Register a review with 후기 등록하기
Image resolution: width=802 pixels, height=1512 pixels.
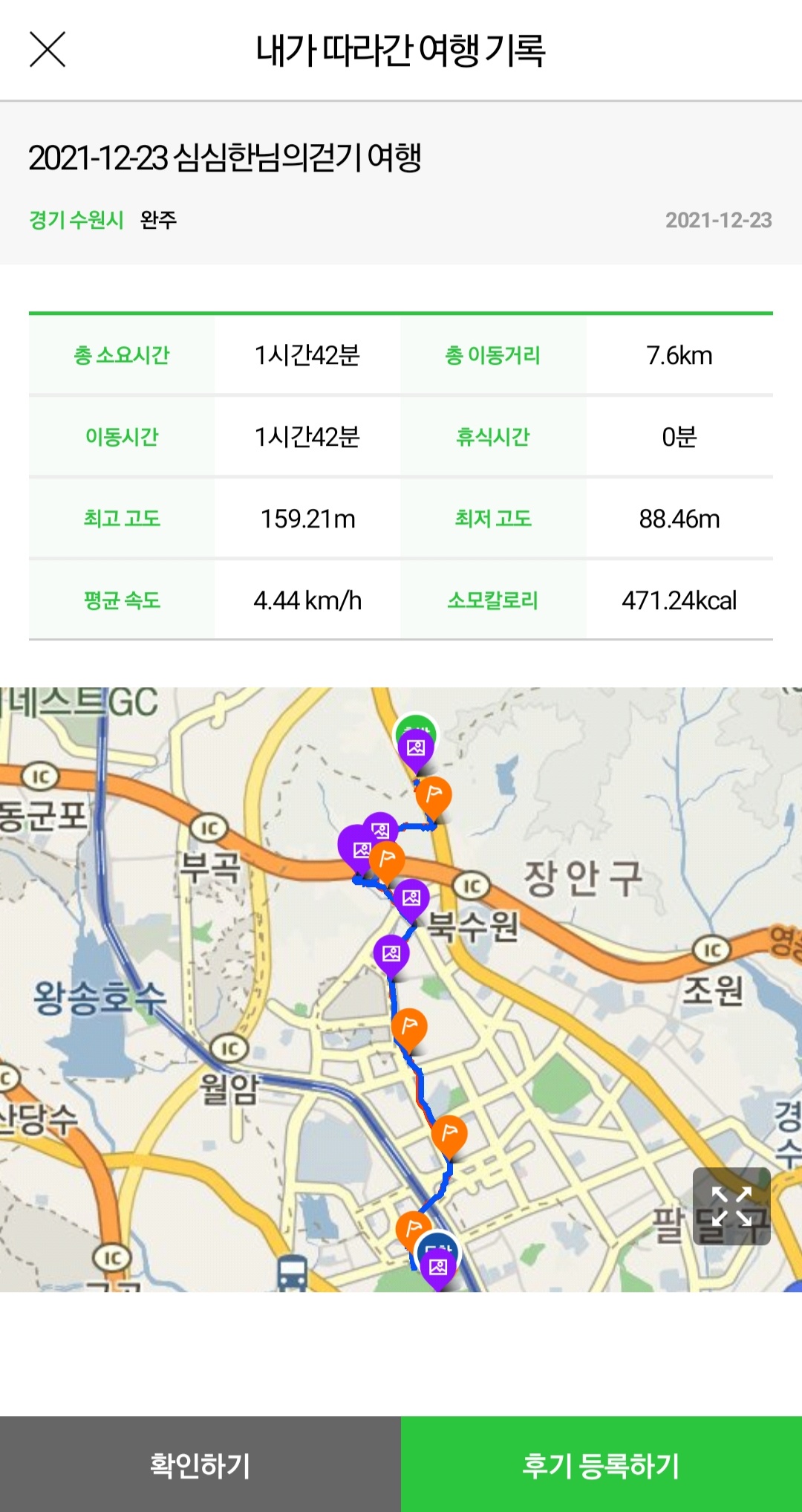coord(601,1464)
